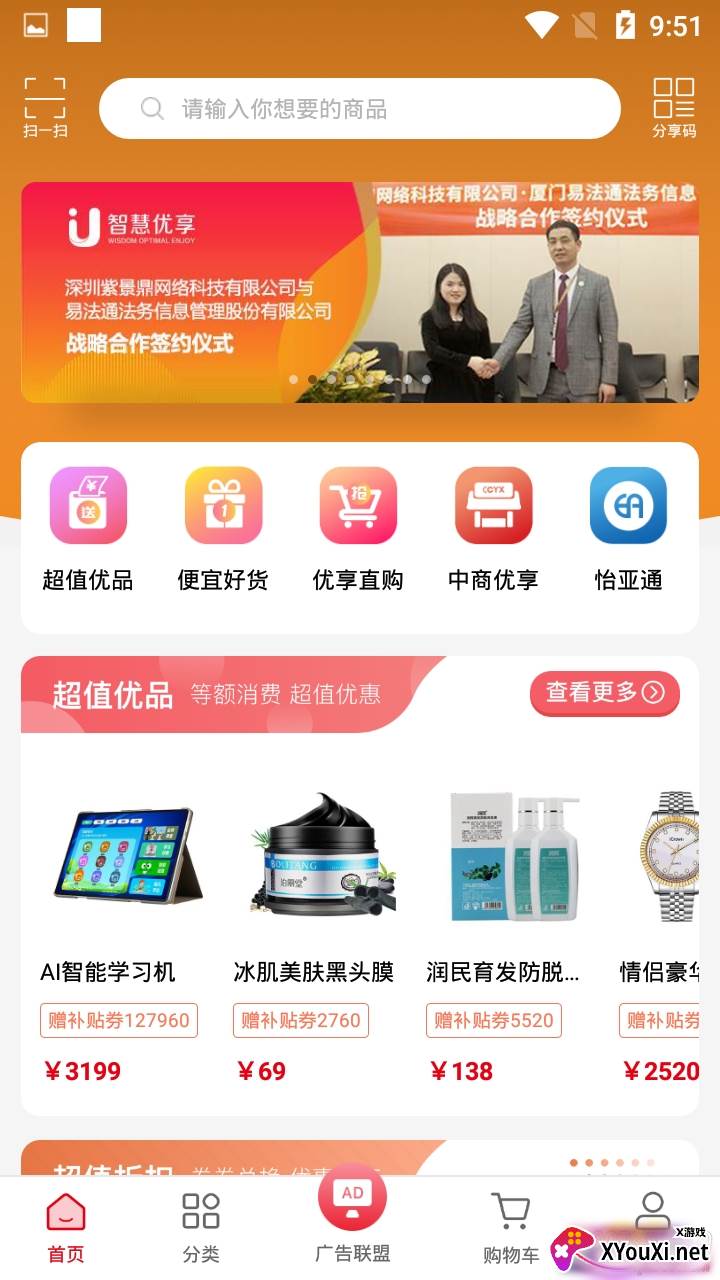Open the 扫一扫 scanner
Viewport: 720px width, 1280px height.
coord(45,107)
